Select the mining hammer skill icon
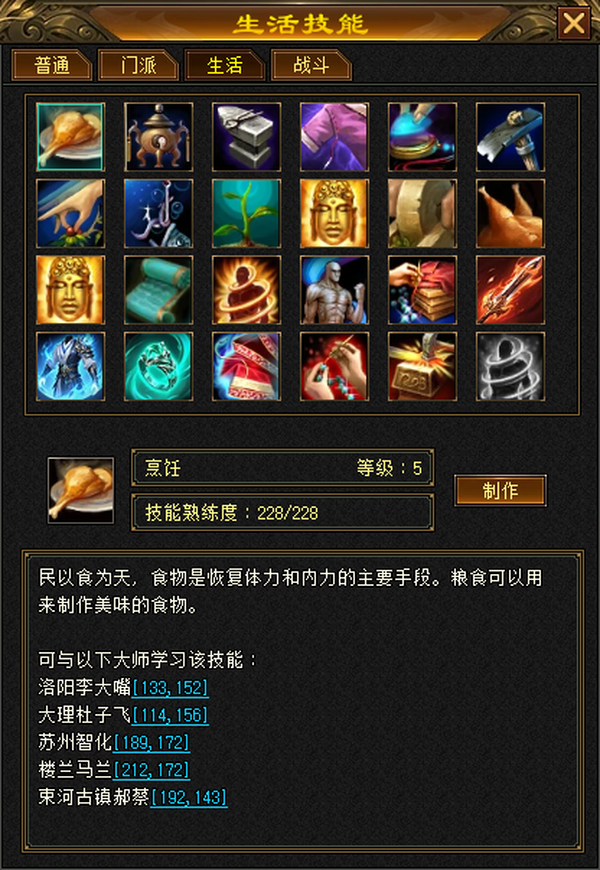The width and height of the screenshot is (600, 870). (511, 137)
